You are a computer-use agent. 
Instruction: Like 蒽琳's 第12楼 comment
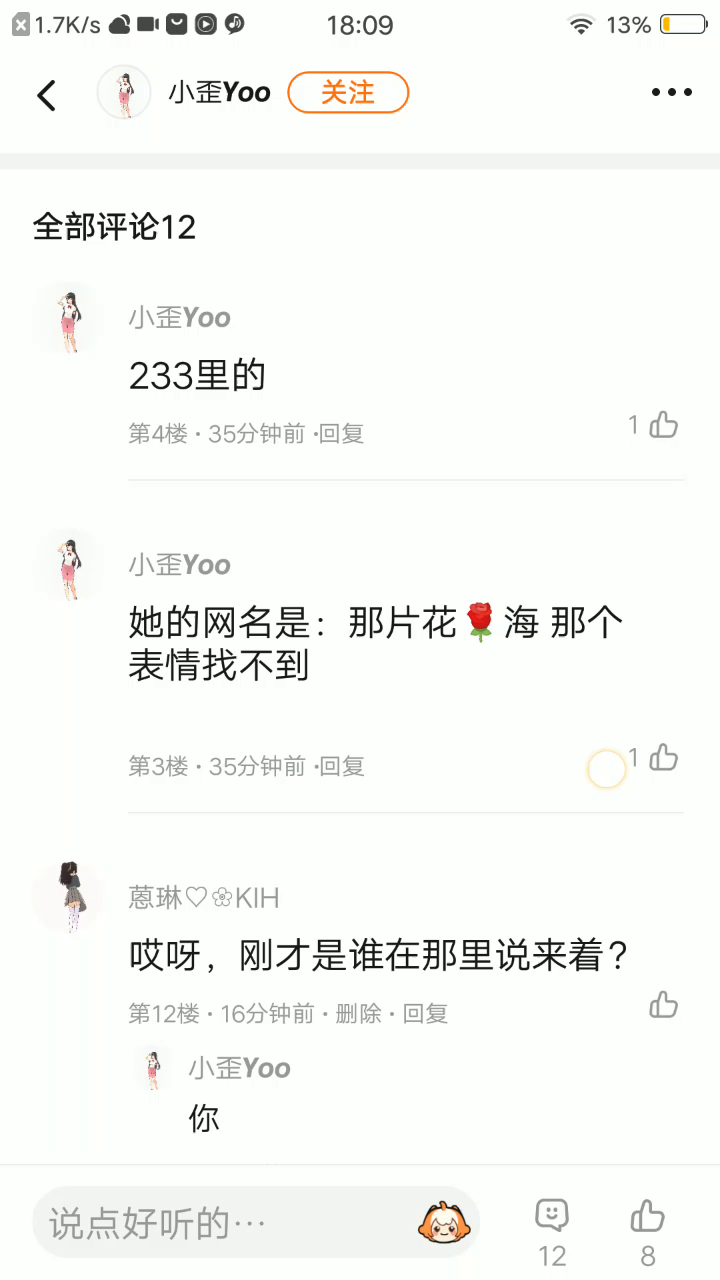[x=663, y=1005]
